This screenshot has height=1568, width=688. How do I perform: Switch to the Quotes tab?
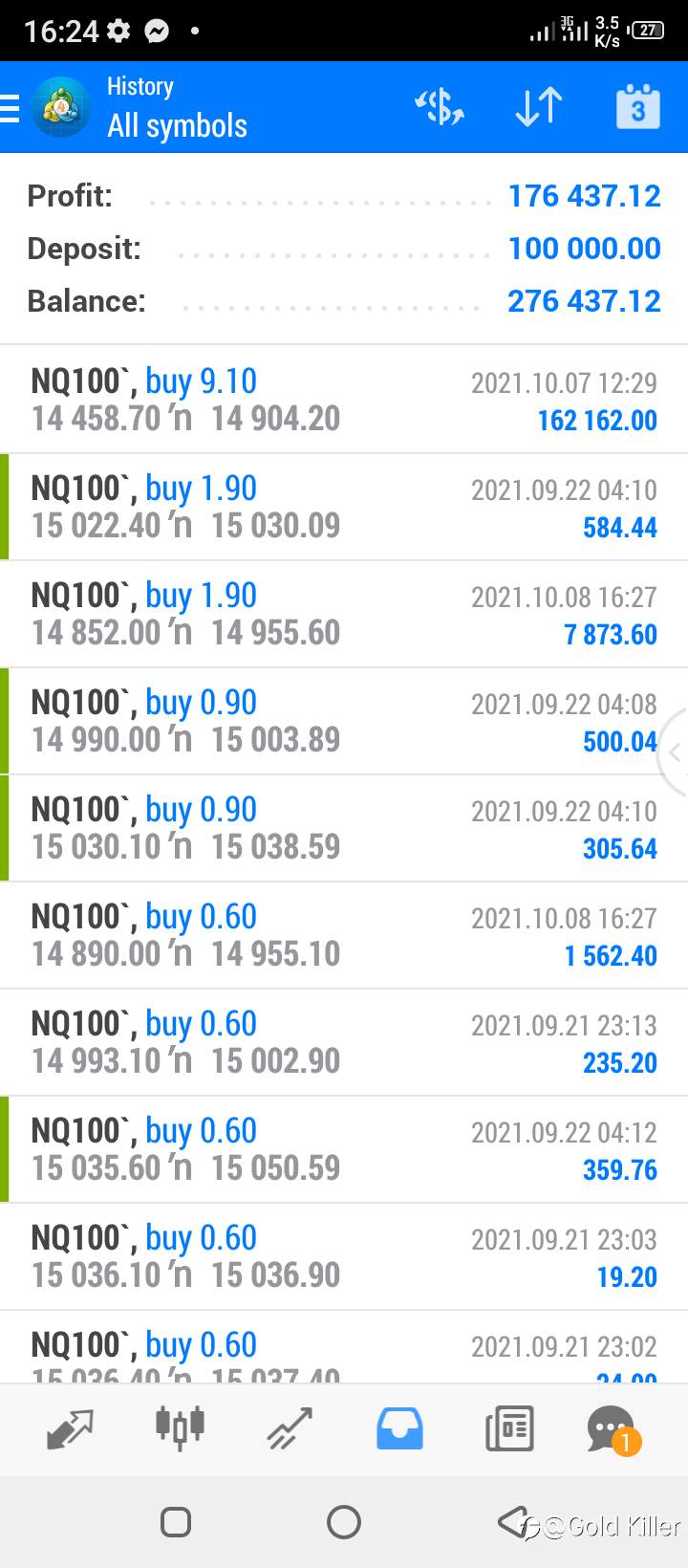tap(70, 1429)
